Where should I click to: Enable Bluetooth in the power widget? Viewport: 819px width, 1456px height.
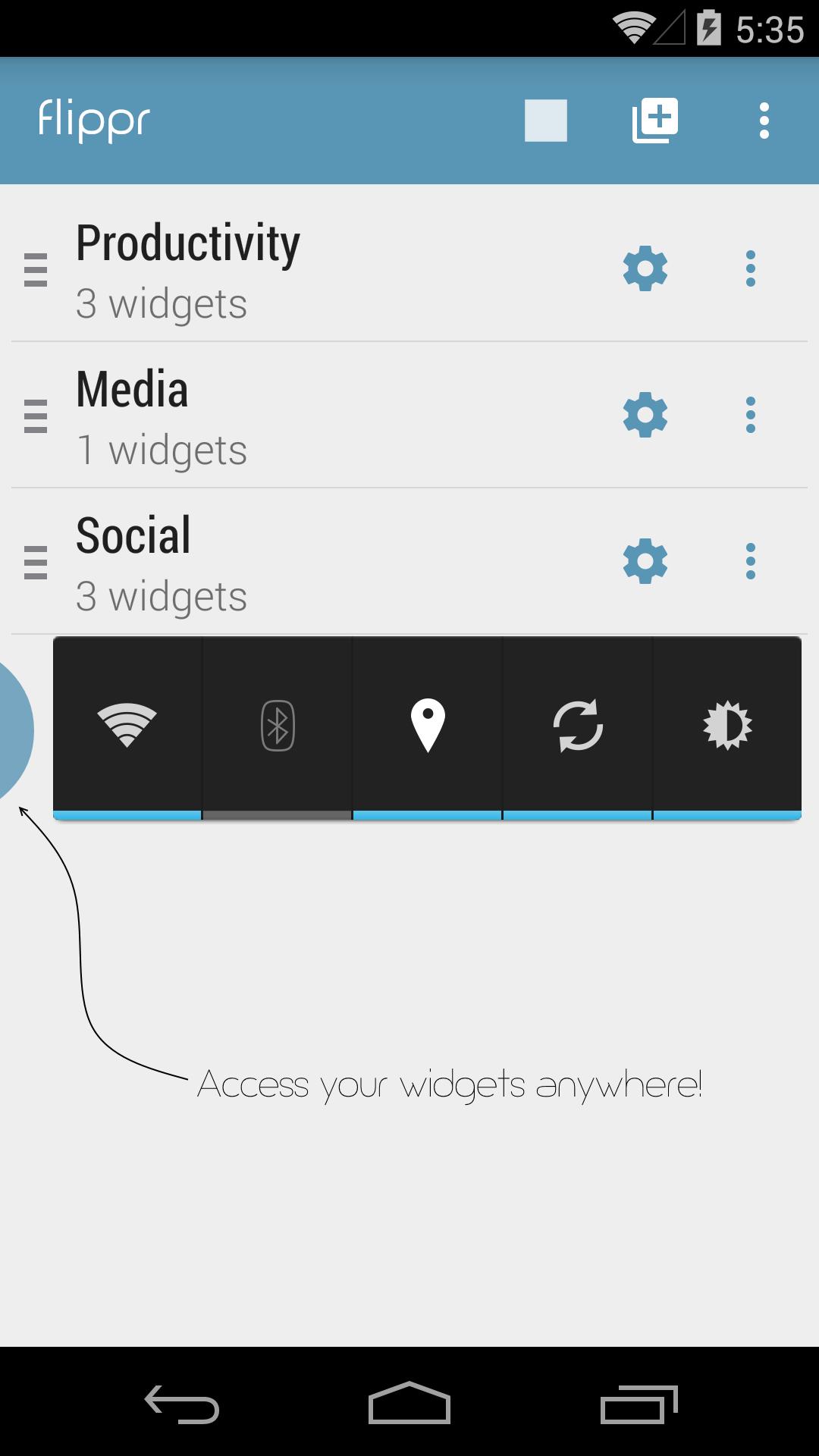click(278, 726)
